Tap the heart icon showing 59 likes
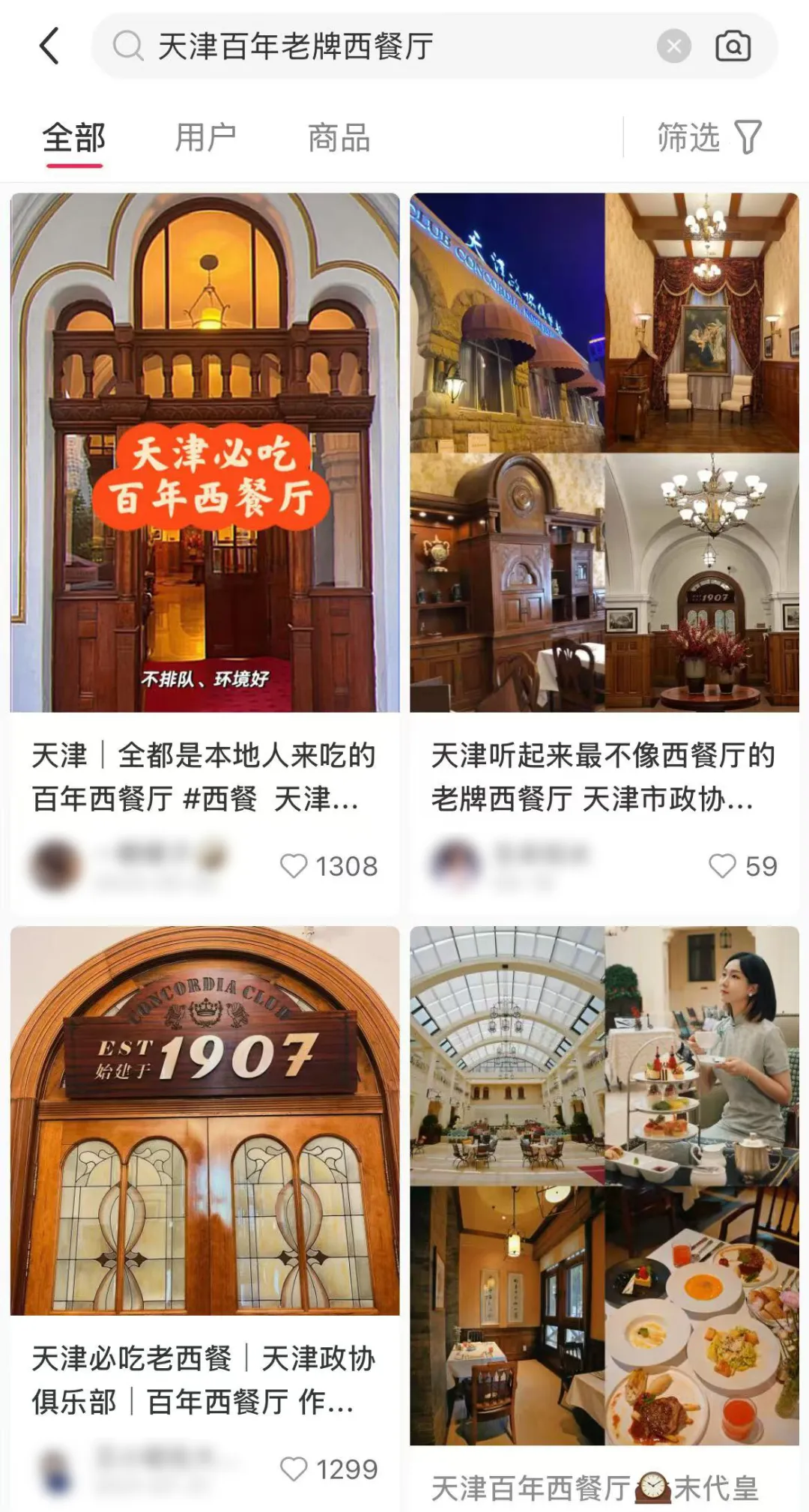 (x=721, y=866)
